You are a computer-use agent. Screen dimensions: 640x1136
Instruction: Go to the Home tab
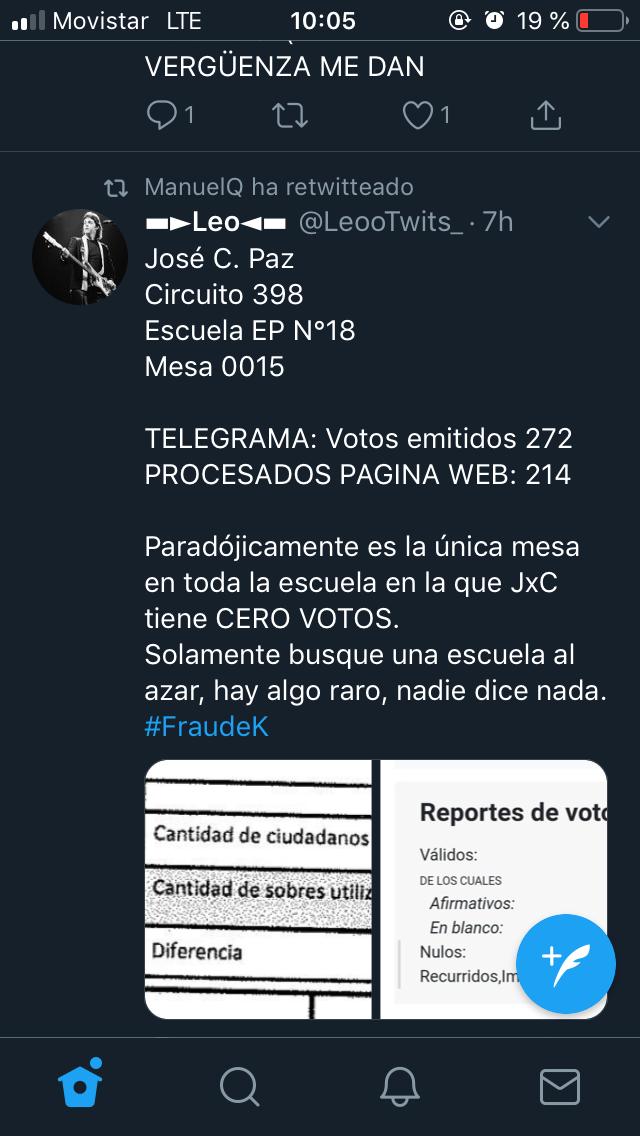pyautogui.click(x=80, y=1084)
